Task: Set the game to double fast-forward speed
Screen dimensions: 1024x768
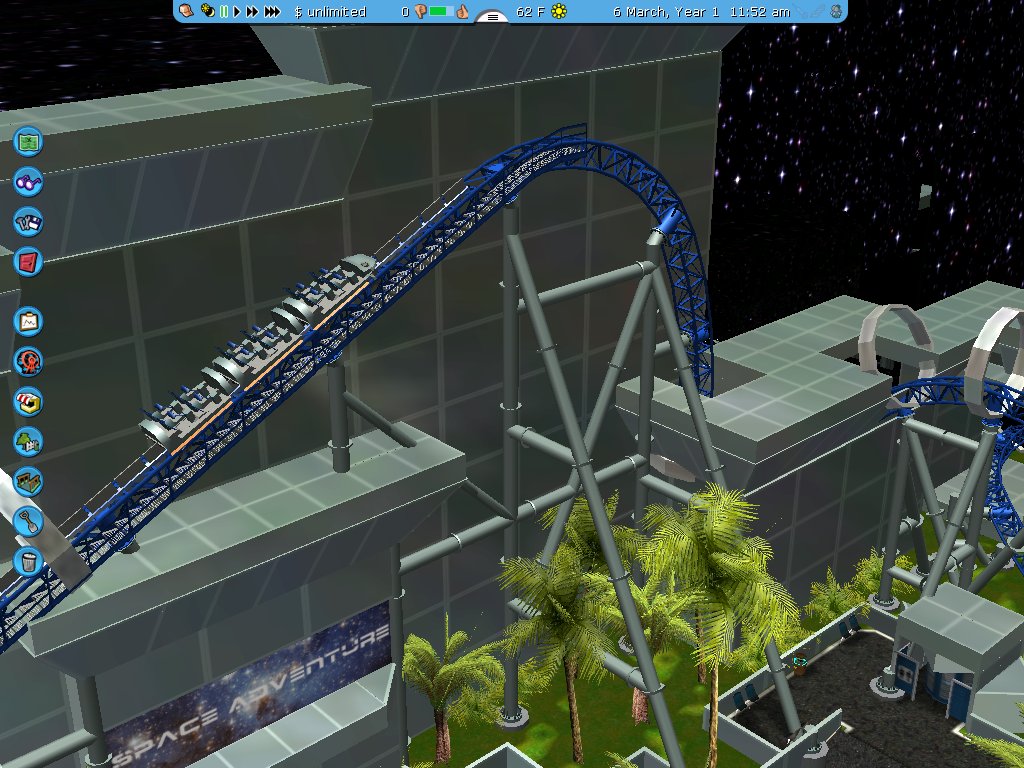Action: coord(252,12)
